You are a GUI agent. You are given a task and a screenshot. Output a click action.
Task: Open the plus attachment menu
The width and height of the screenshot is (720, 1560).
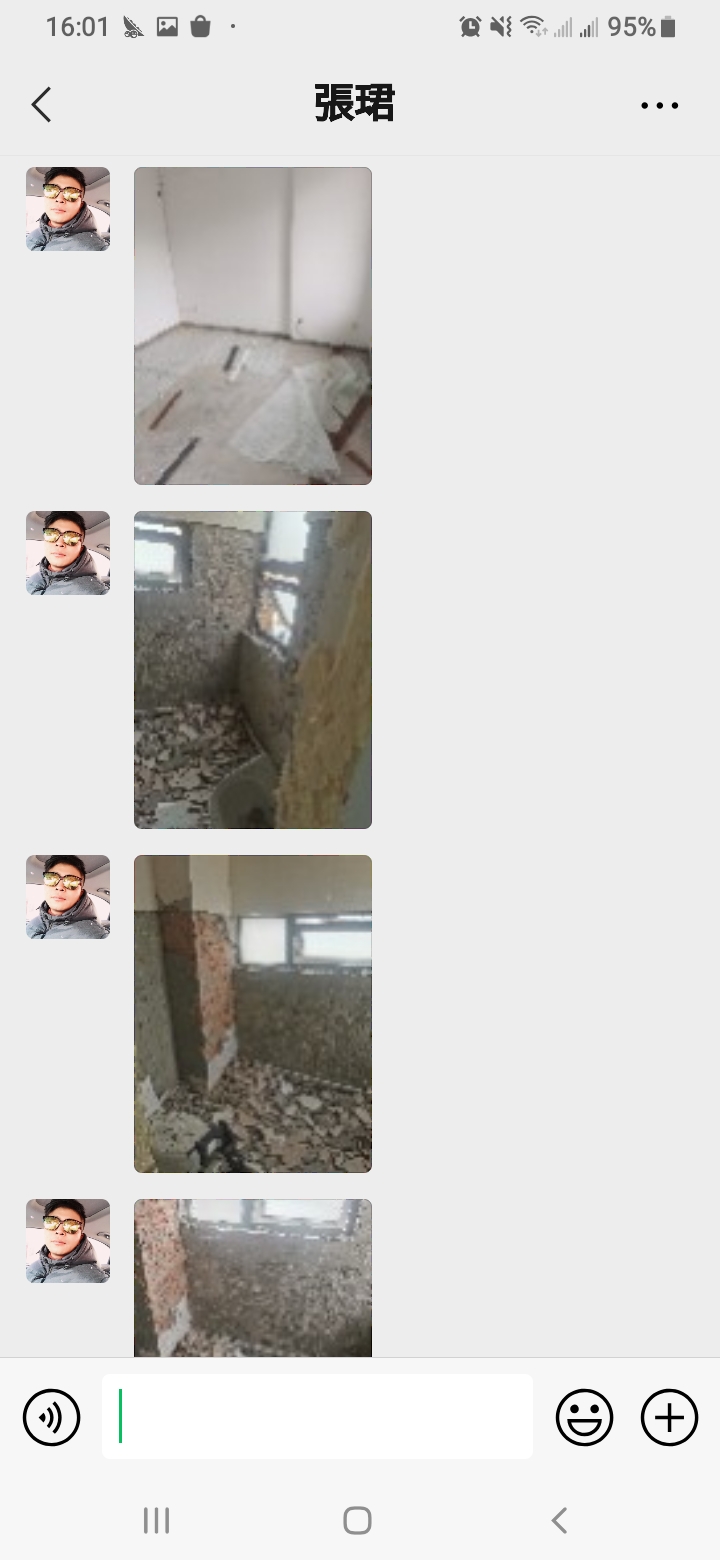coord(669,1417)
